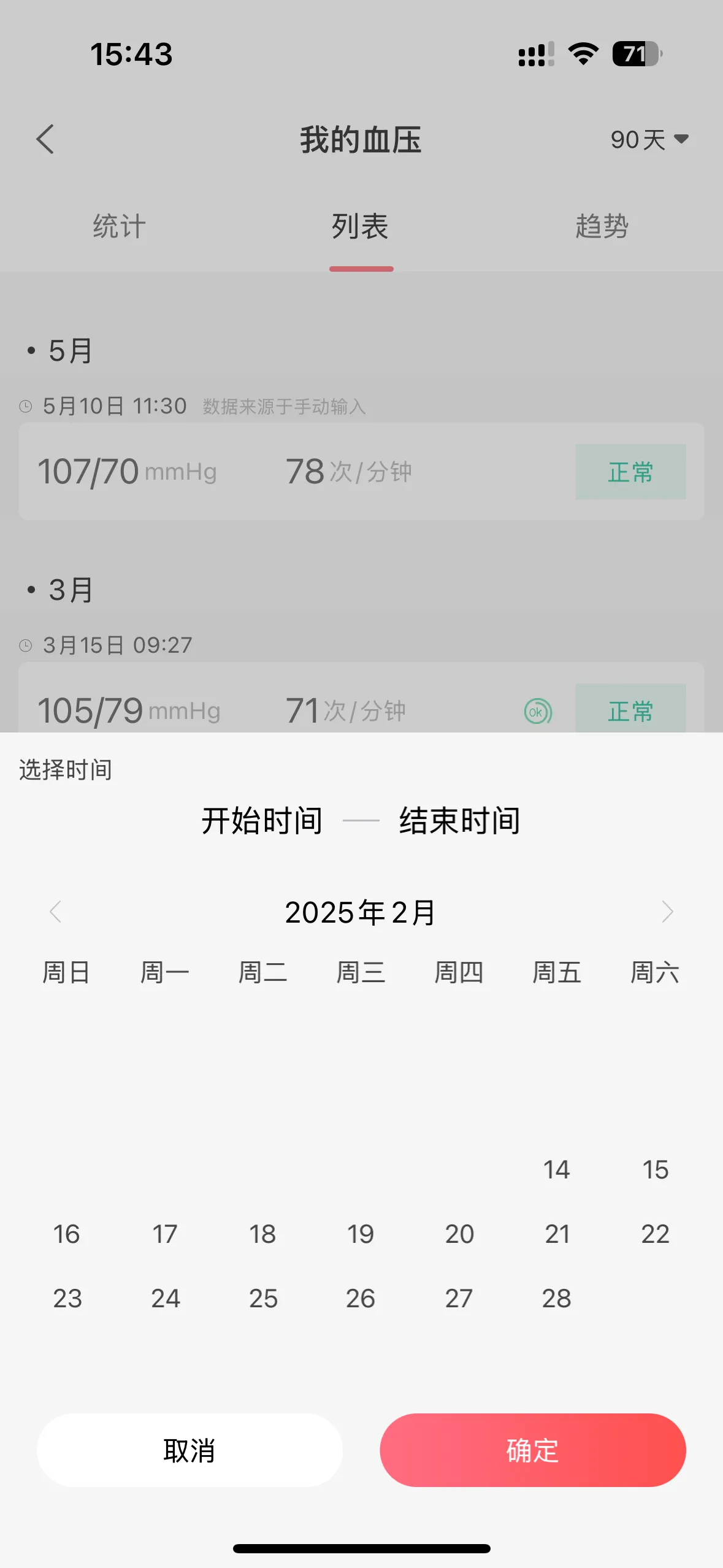This screenshot has height=1568, width=723.
Task: Select the 结束时间 end time field
Action: point(459,821)
